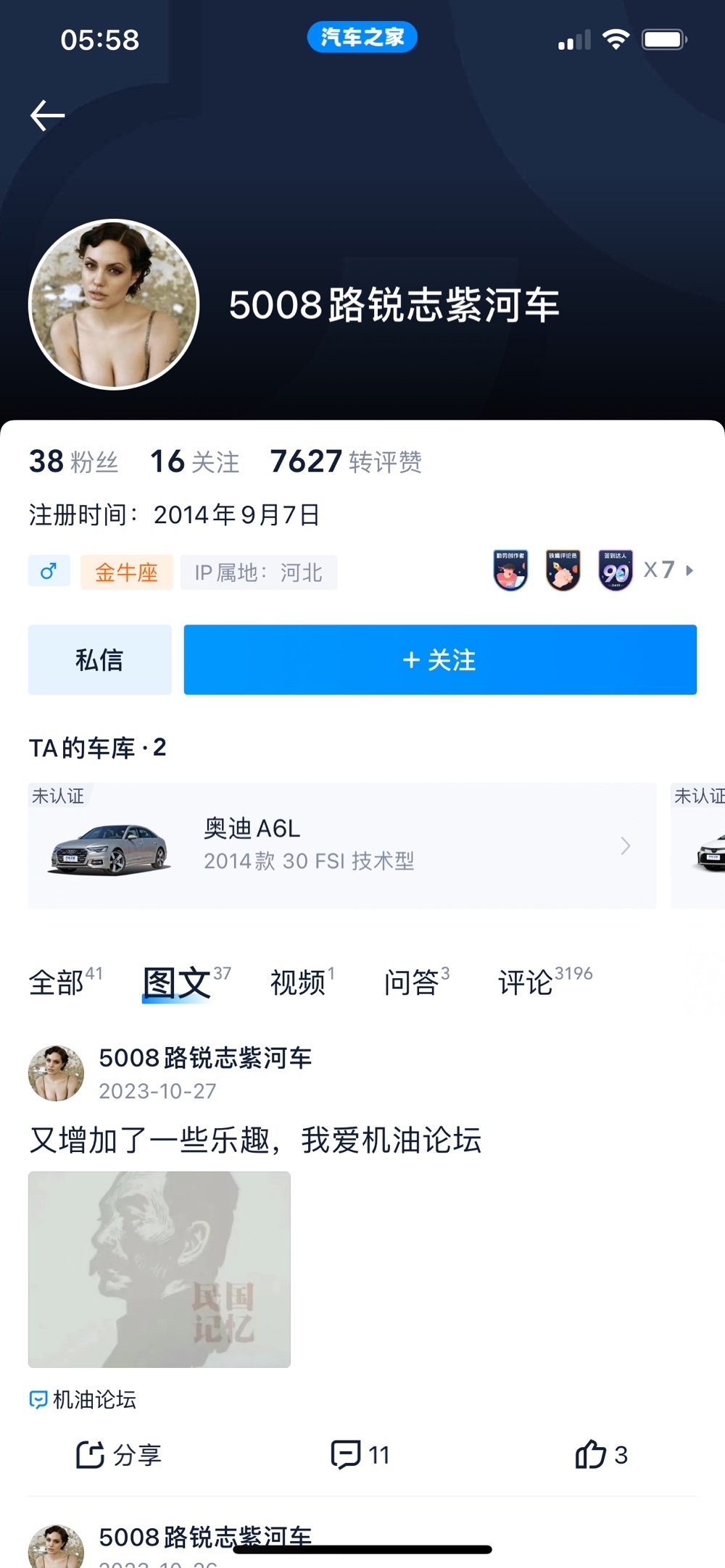Switch to the 全部 tab
725x1568 pixels.
[65, 982]
